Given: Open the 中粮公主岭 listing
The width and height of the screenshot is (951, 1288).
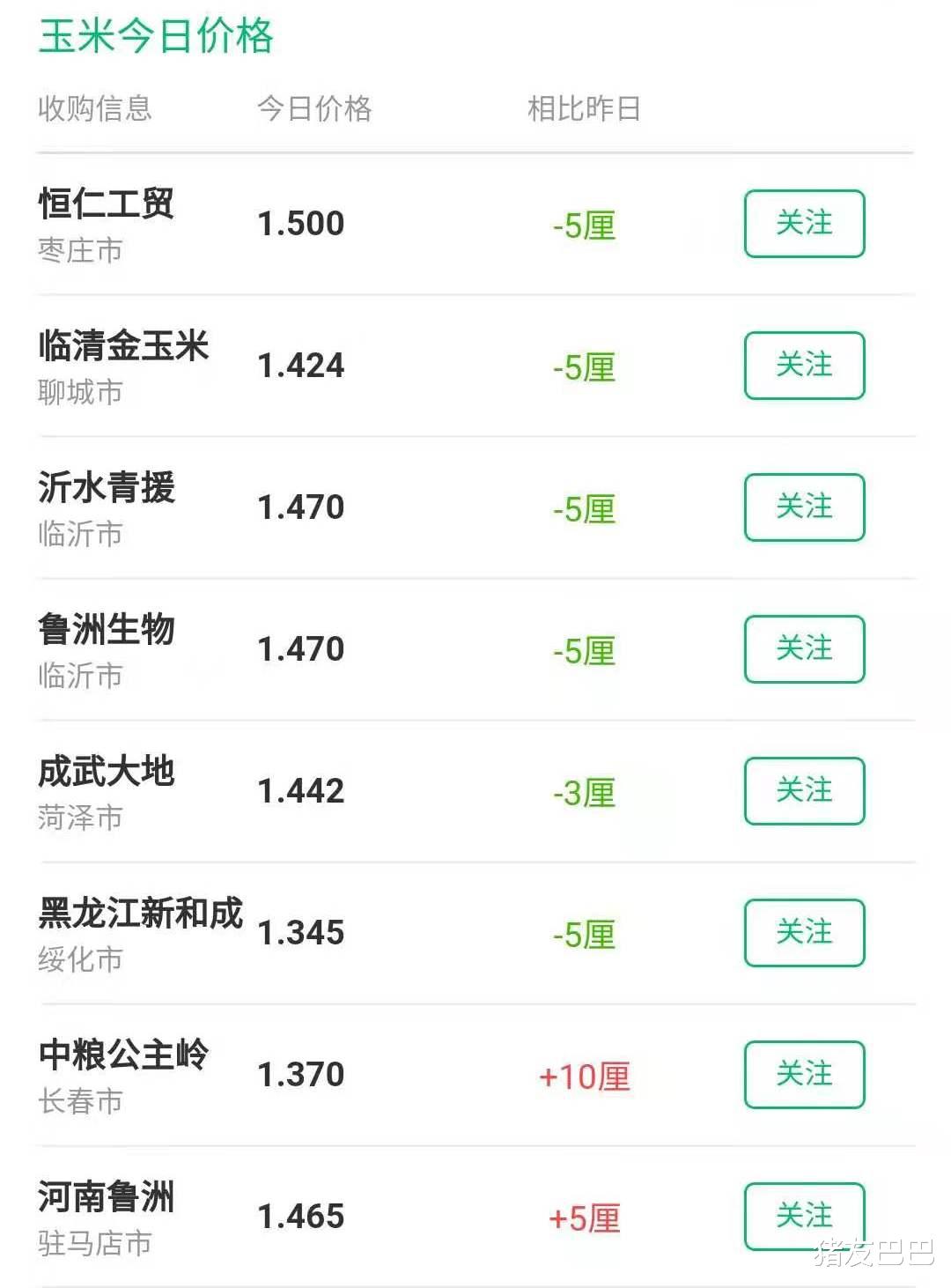Looking at the screenshot, I should pos(125,1057).
